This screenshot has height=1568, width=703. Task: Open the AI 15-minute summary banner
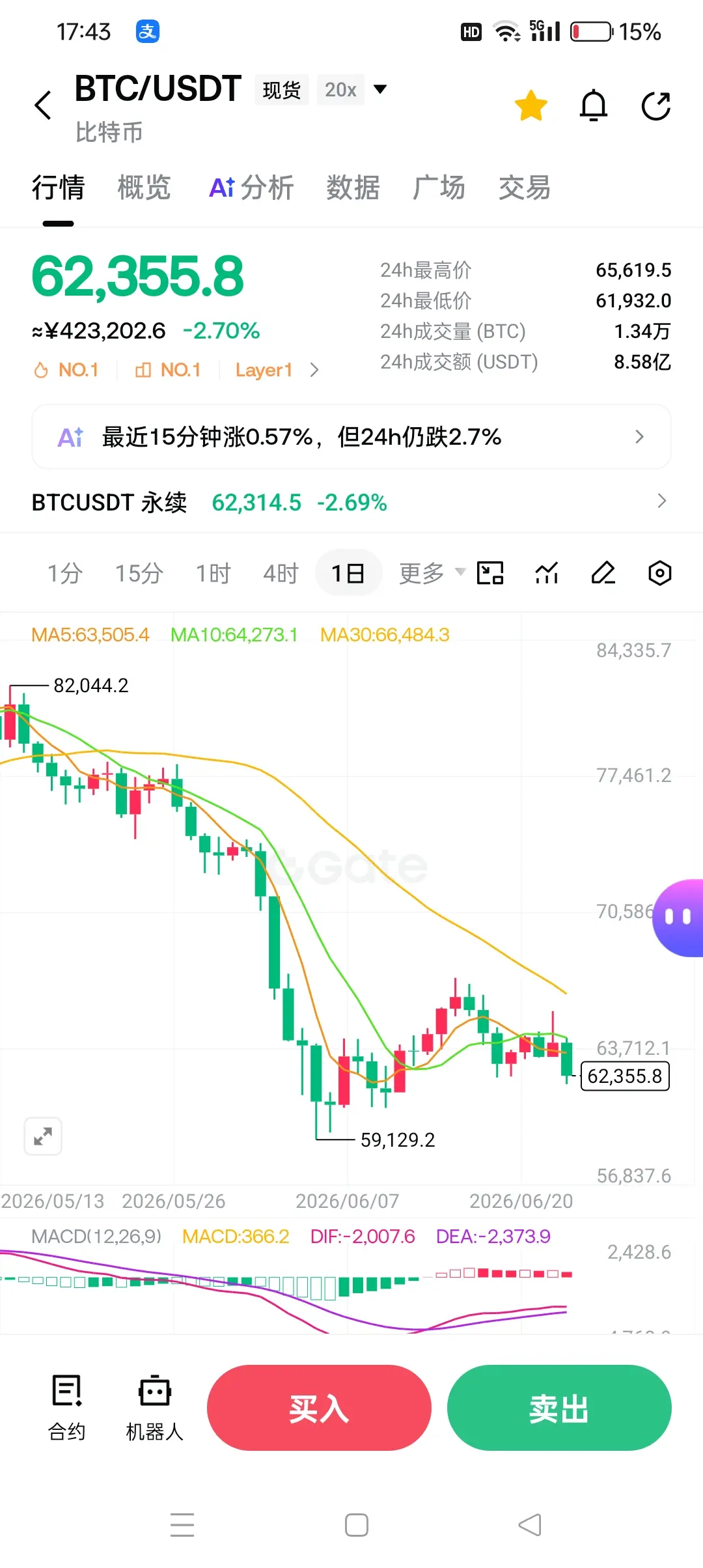tap(351, 436)
